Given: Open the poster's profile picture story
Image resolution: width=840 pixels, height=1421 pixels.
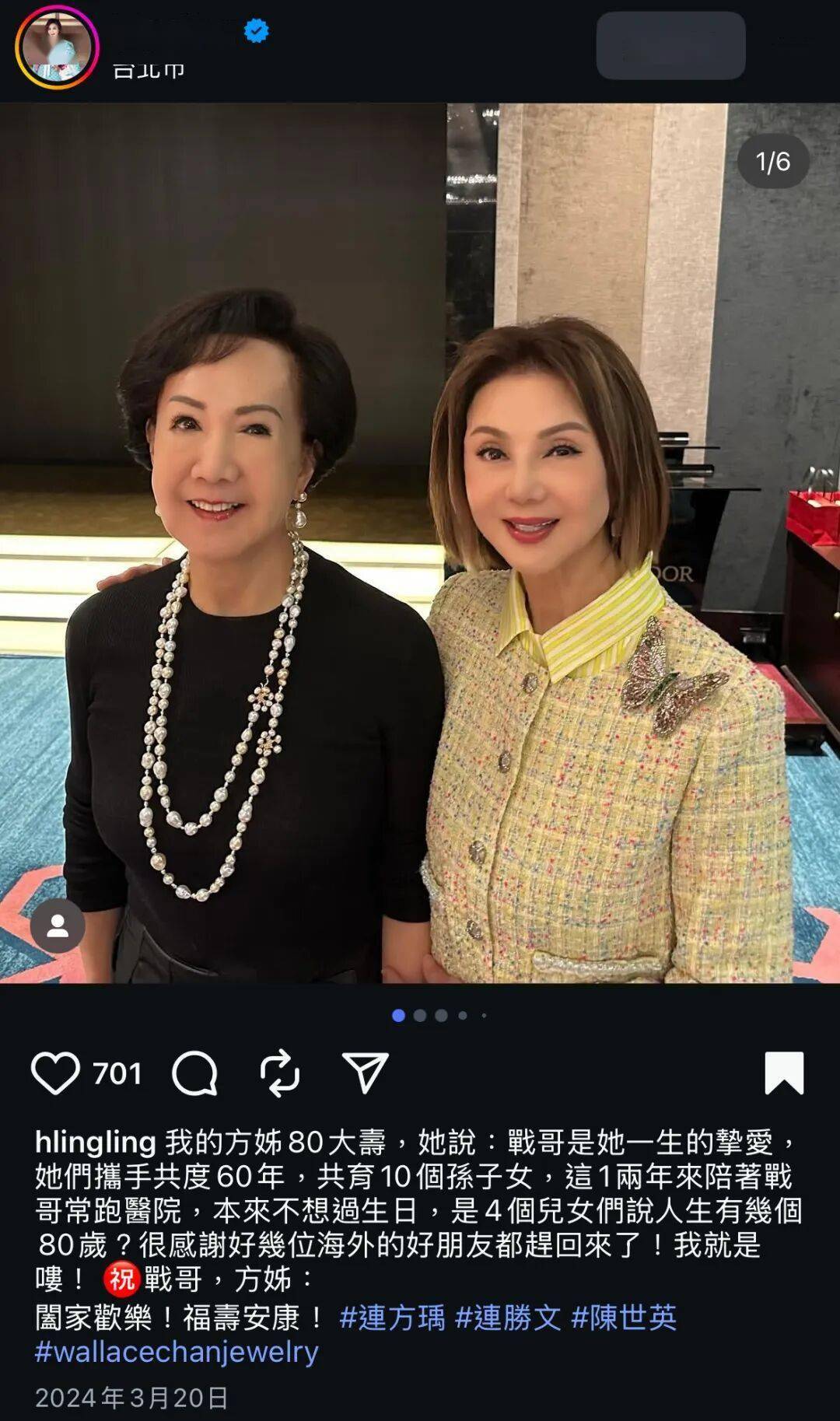Looking at the screenshot, I should (57, 47).
